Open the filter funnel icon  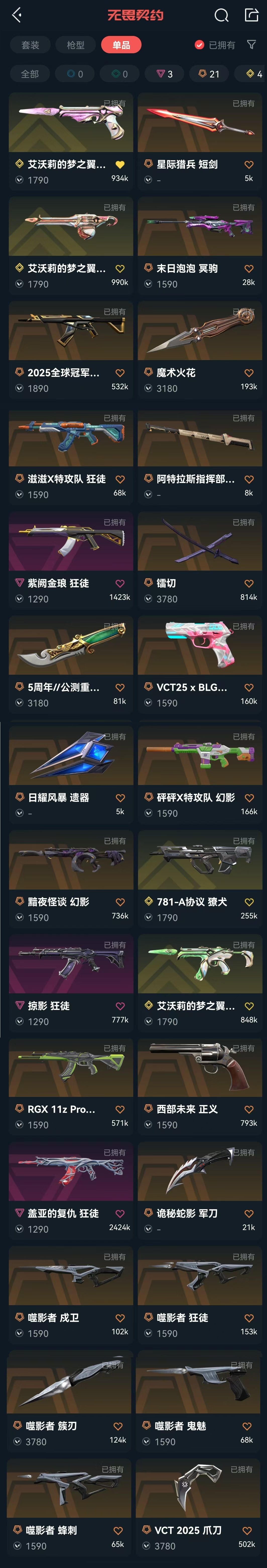click(251, 45)
